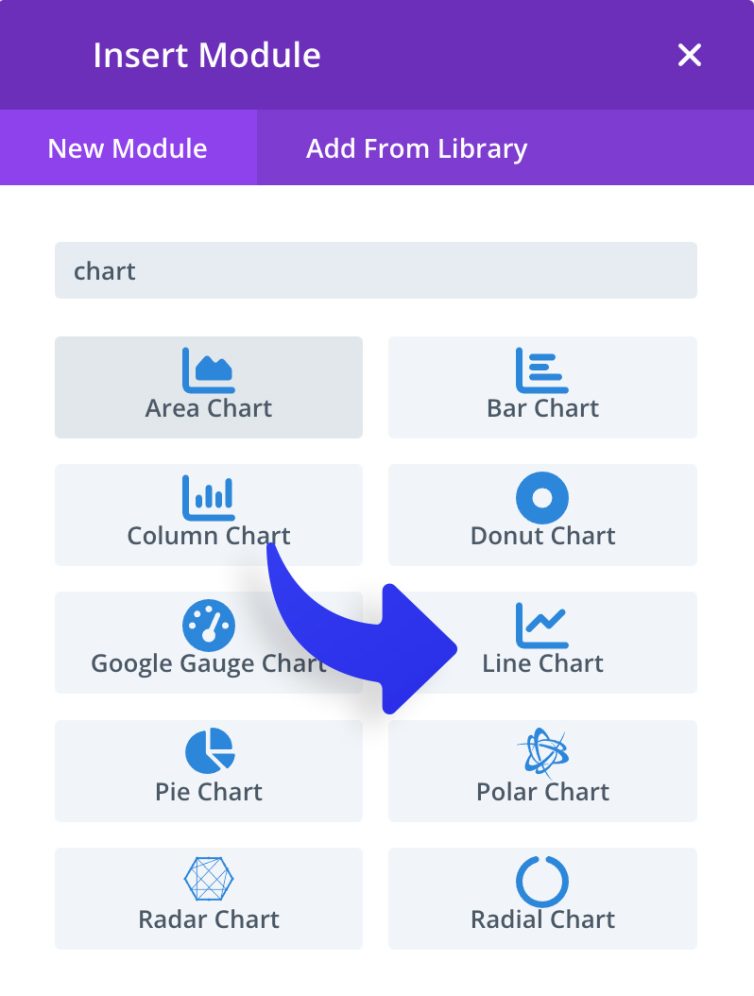The width and height of the screenshot is (754, 996).
Task: Select the New Module tab
Action: point(126,148)
